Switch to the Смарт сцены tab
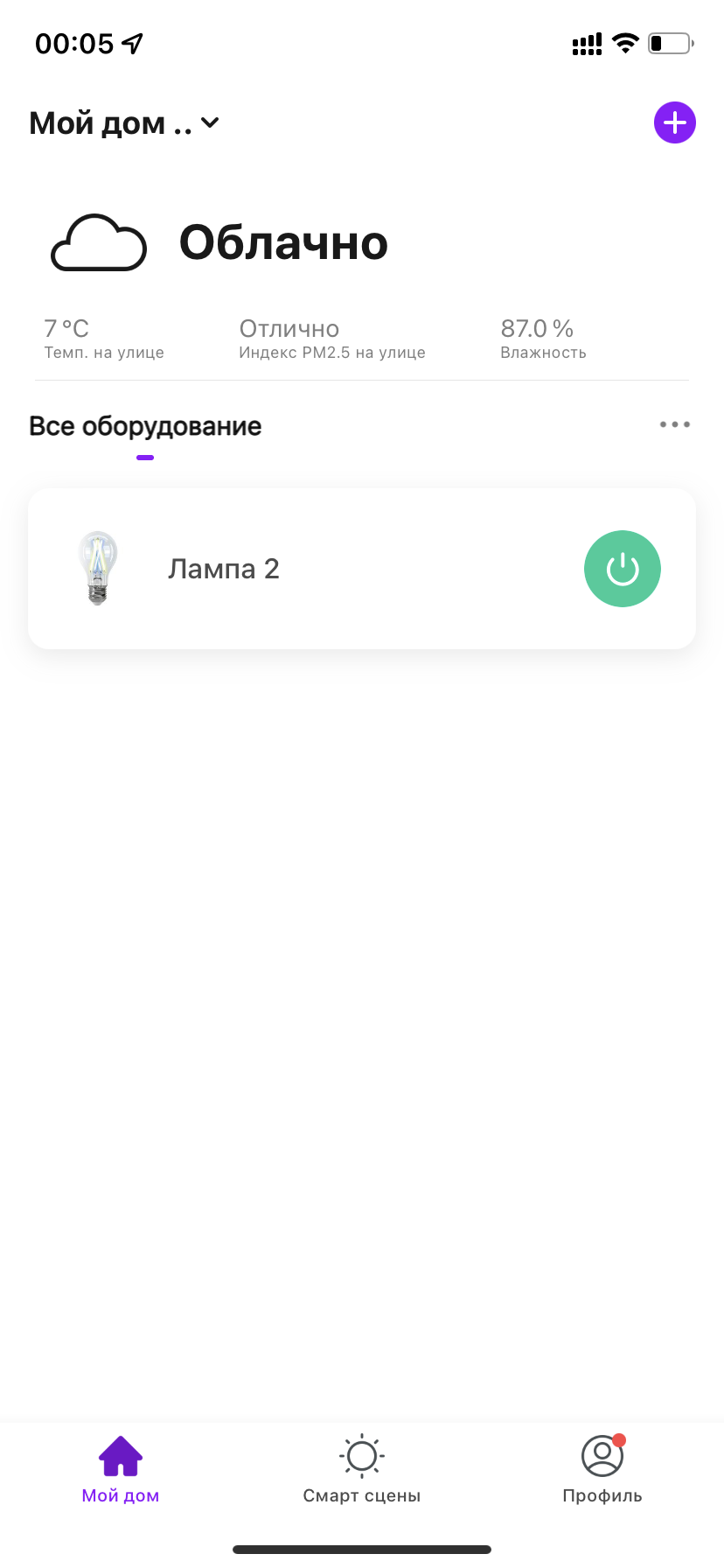Viewport: 724px width, 1568px height. click(361, 1471)
